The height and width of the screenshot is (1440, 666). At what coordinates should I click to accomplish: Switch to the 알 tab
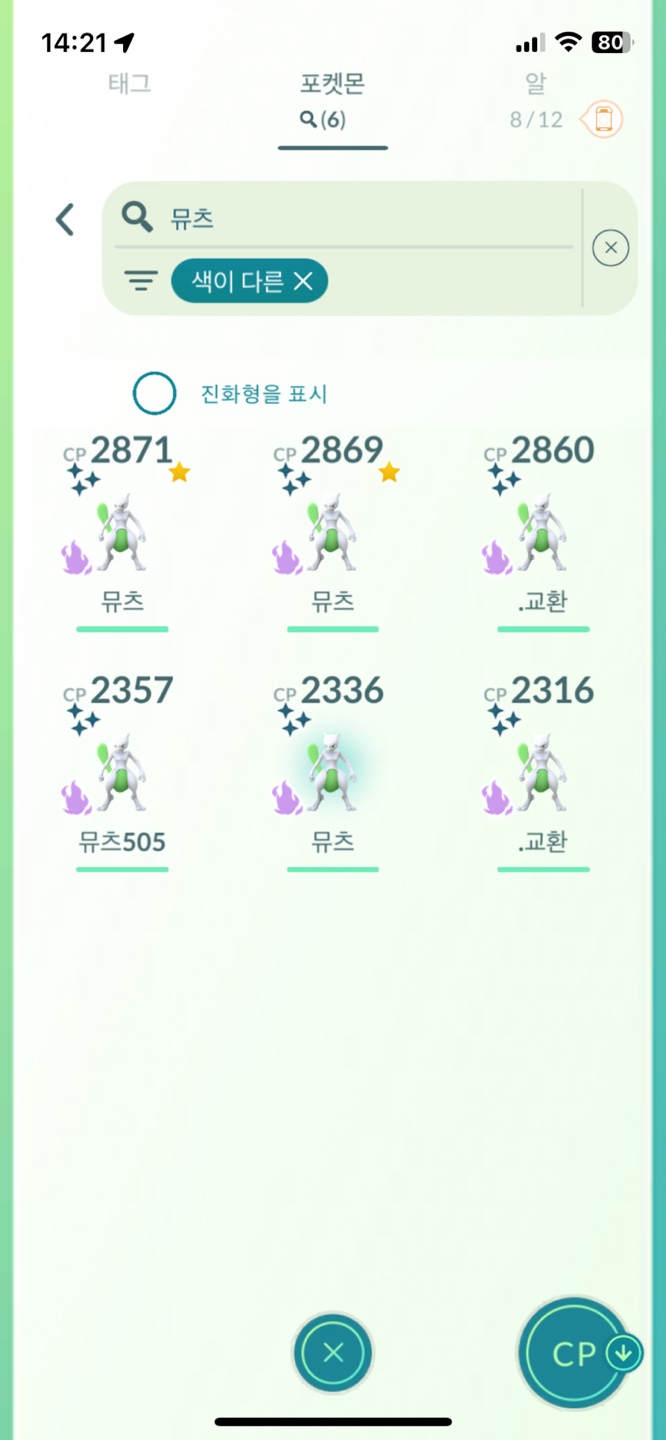coord(535,83)
